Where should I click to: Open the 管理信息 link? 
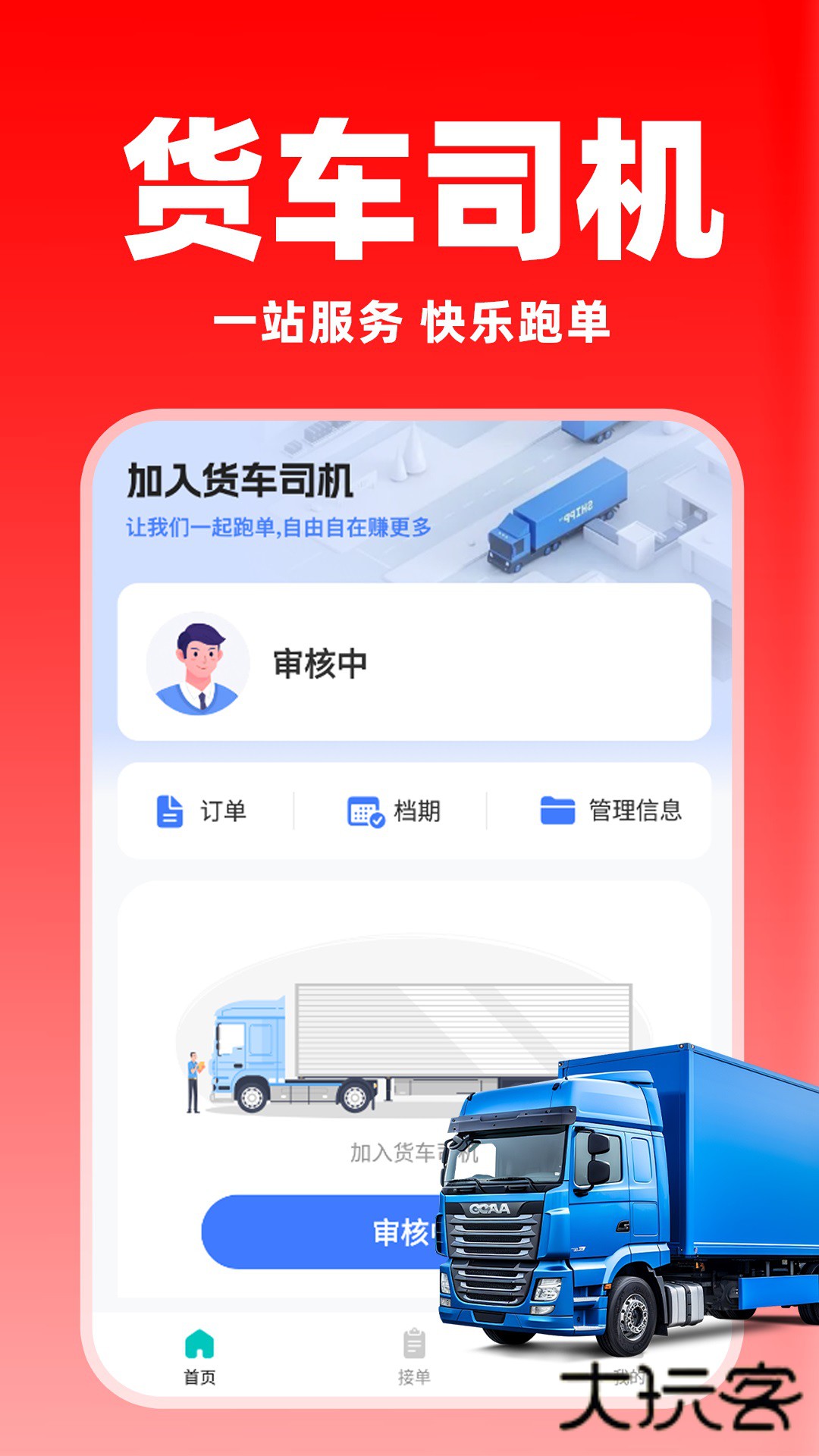click(634, 811)
